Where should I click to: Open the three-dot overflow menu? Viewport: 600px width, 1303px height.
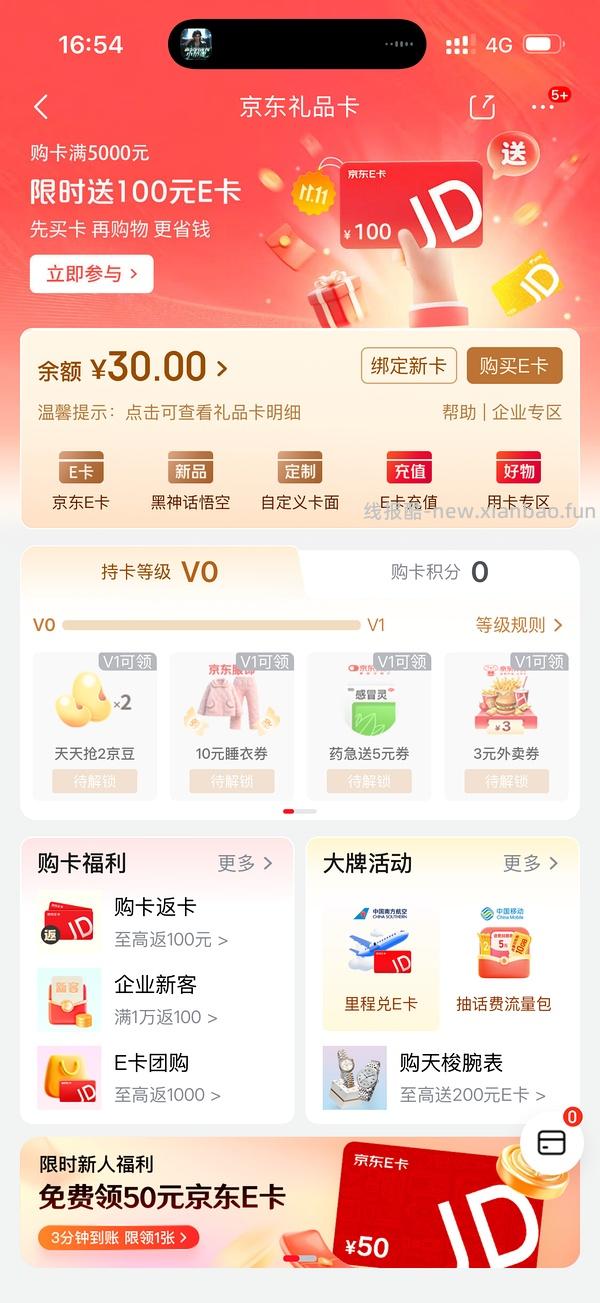543,107
